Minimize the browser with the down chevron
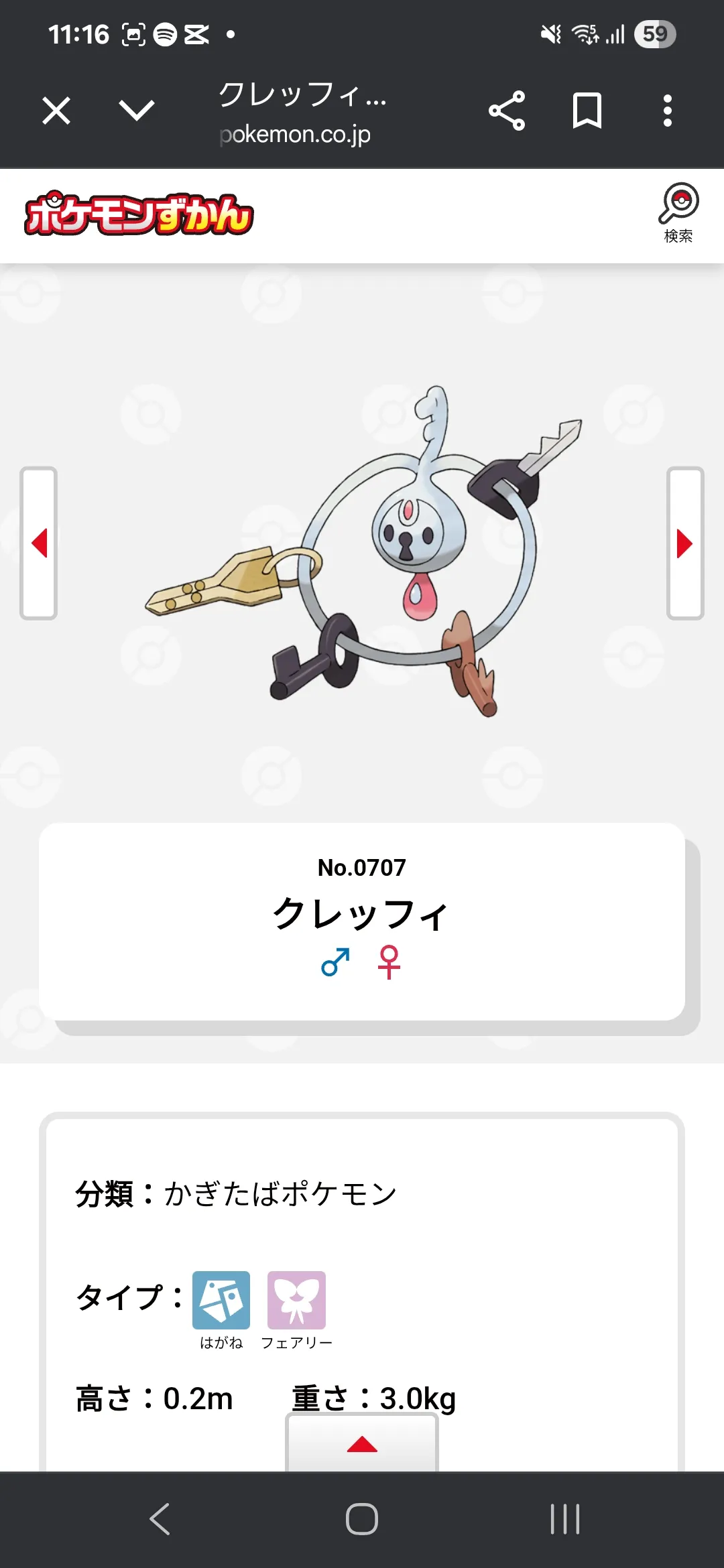 click(x=137, y=111)
